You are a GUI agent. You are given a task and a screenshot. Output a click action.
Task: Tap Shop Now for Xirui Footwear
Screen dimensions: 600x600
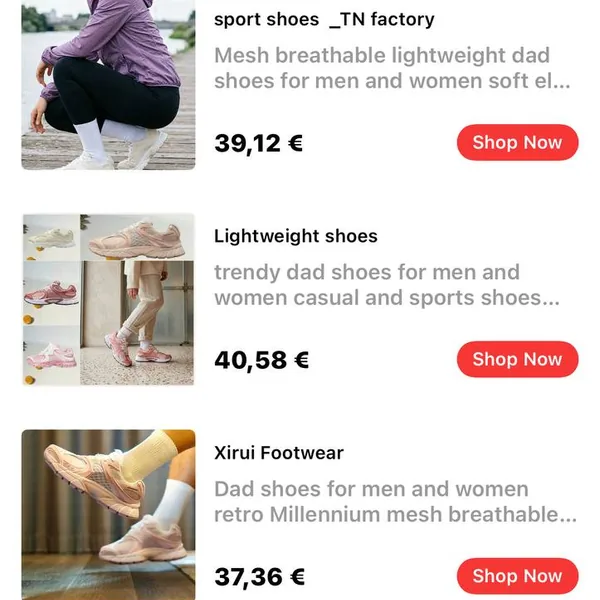(517, 576)
